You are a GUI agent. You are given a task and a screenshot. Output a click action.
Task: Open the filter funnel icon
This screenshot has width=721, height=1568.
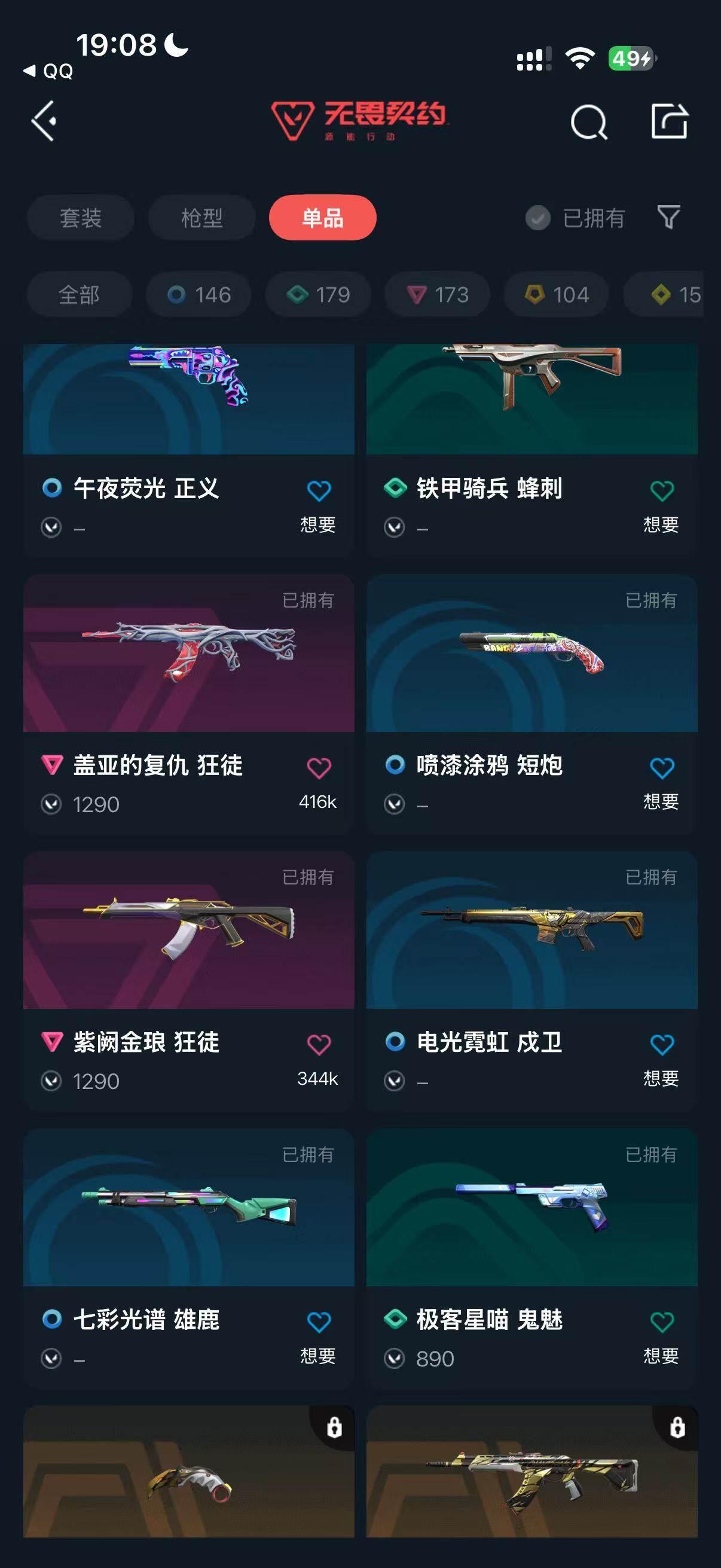(x=668, y=217)
